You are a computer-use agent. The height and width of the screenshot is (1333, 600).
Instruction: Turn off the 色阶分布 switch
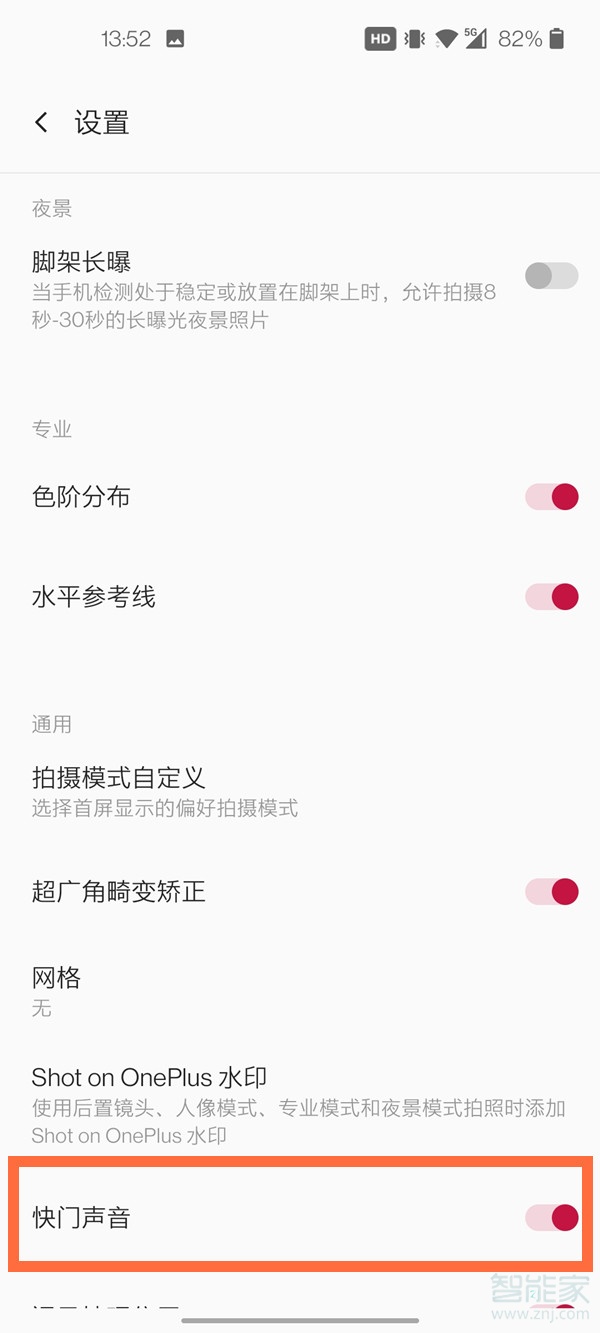552,497
